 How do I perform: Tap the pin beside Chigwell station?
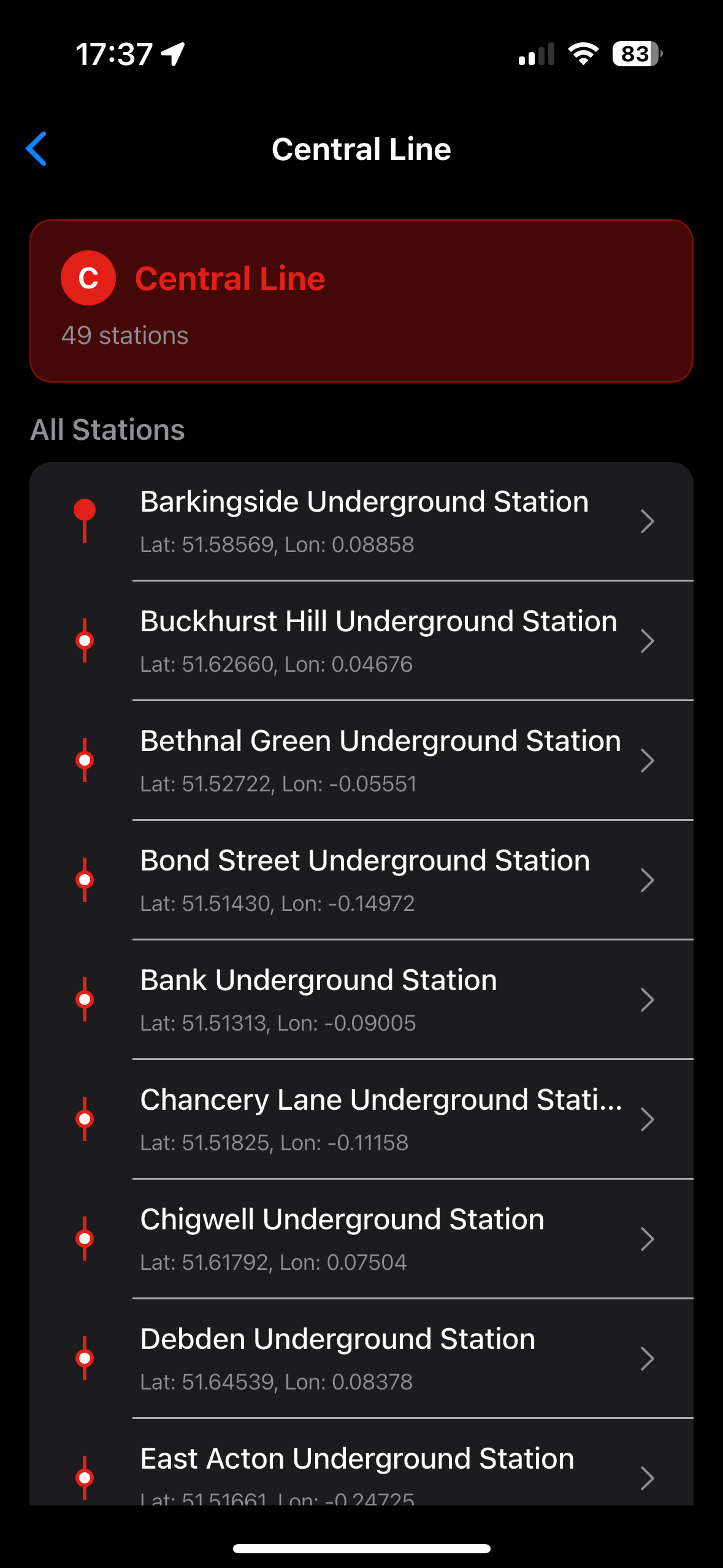click(85, 1239)
